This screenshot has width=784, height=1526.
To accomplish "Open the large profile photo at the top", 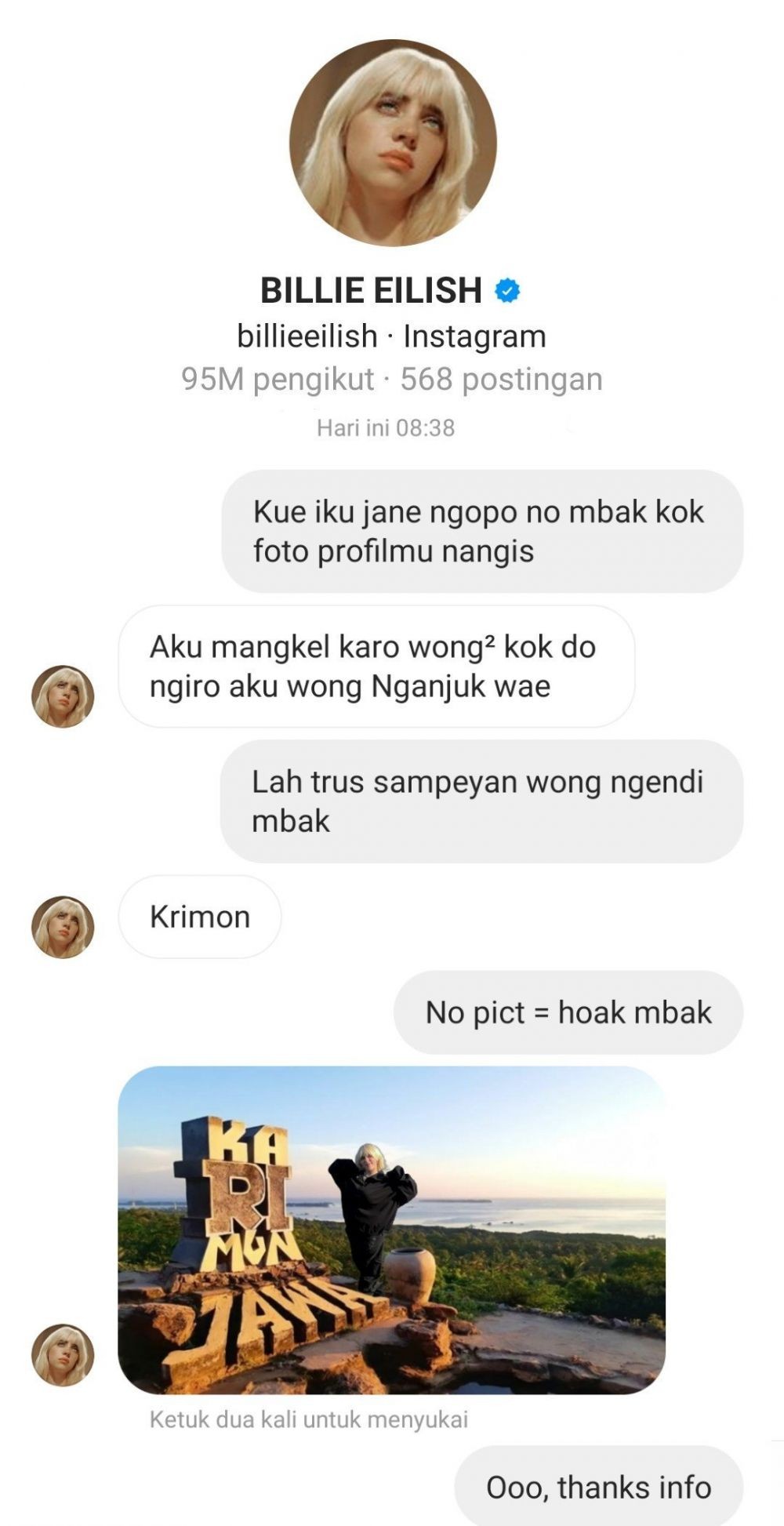I will tap(393, 143).
